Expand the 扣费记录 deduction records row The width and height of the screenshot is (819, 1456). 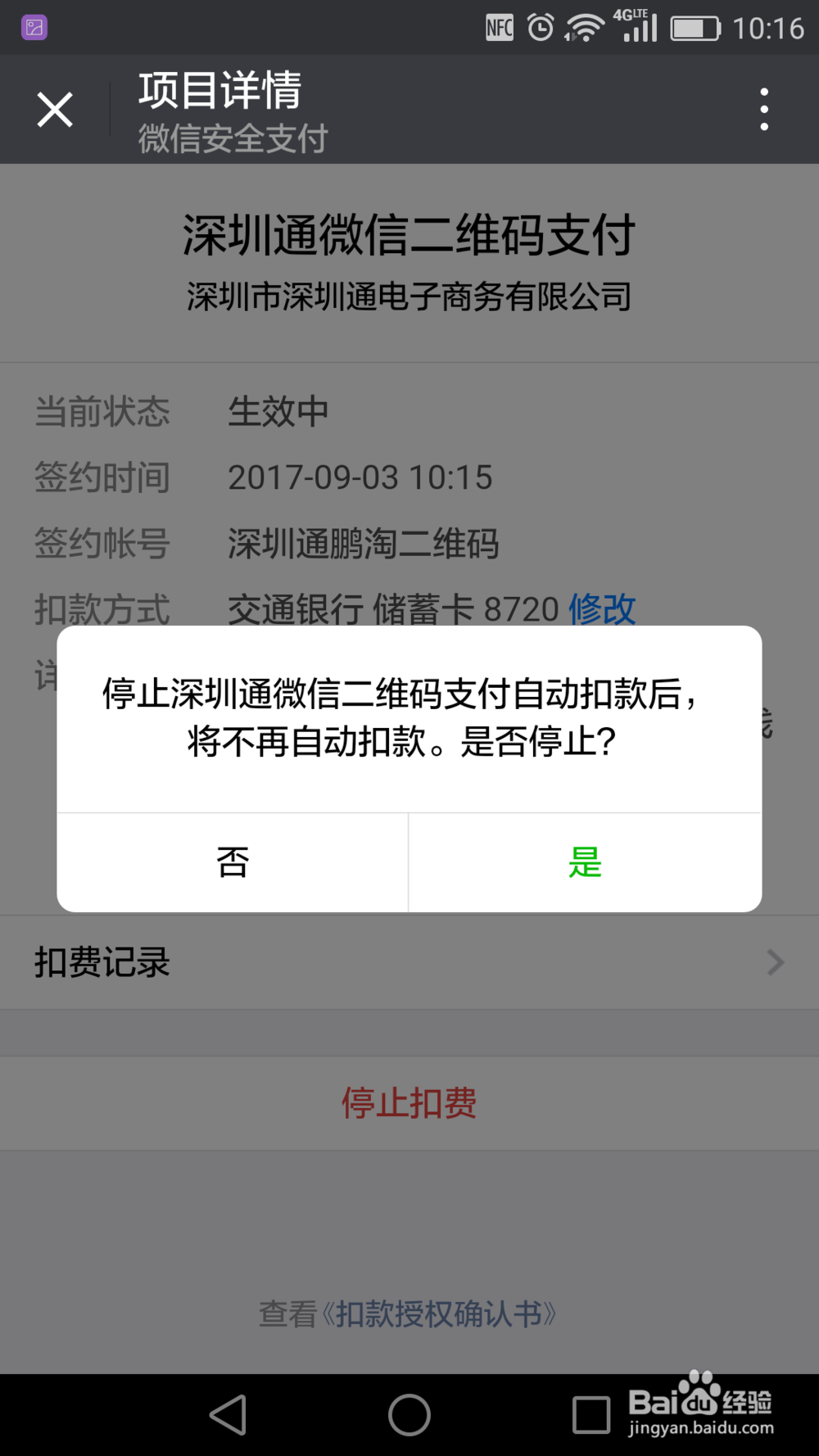409,962
